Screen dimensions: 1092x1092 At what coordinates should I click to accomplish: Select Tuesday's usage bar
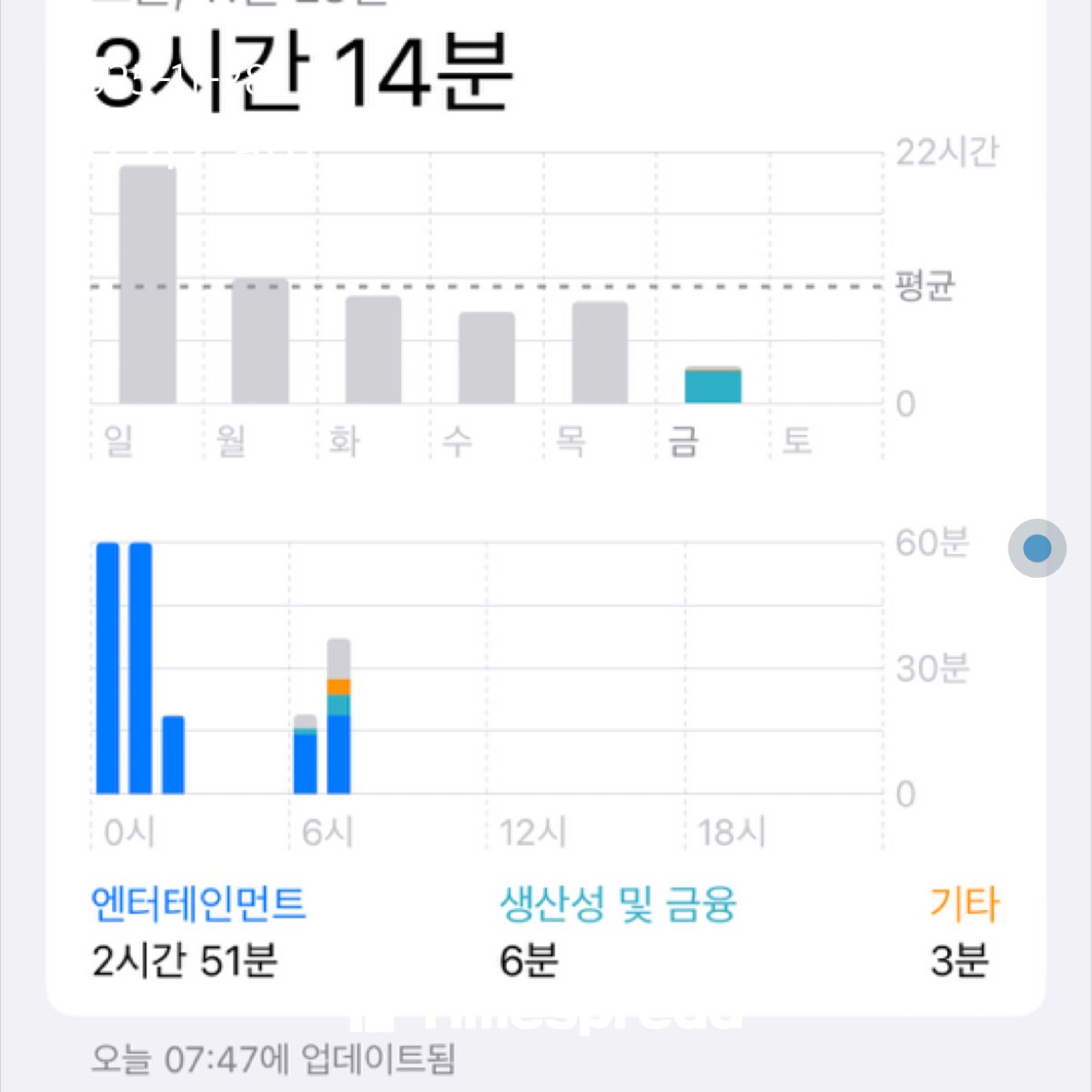pos(373,350)
